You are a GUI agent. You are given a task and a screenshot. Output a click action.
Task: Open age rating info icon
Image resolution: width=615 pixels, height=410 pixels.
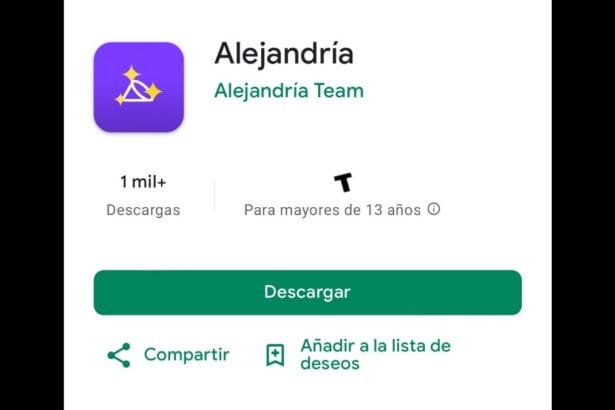pyautogui.click(x=434, y=210)
